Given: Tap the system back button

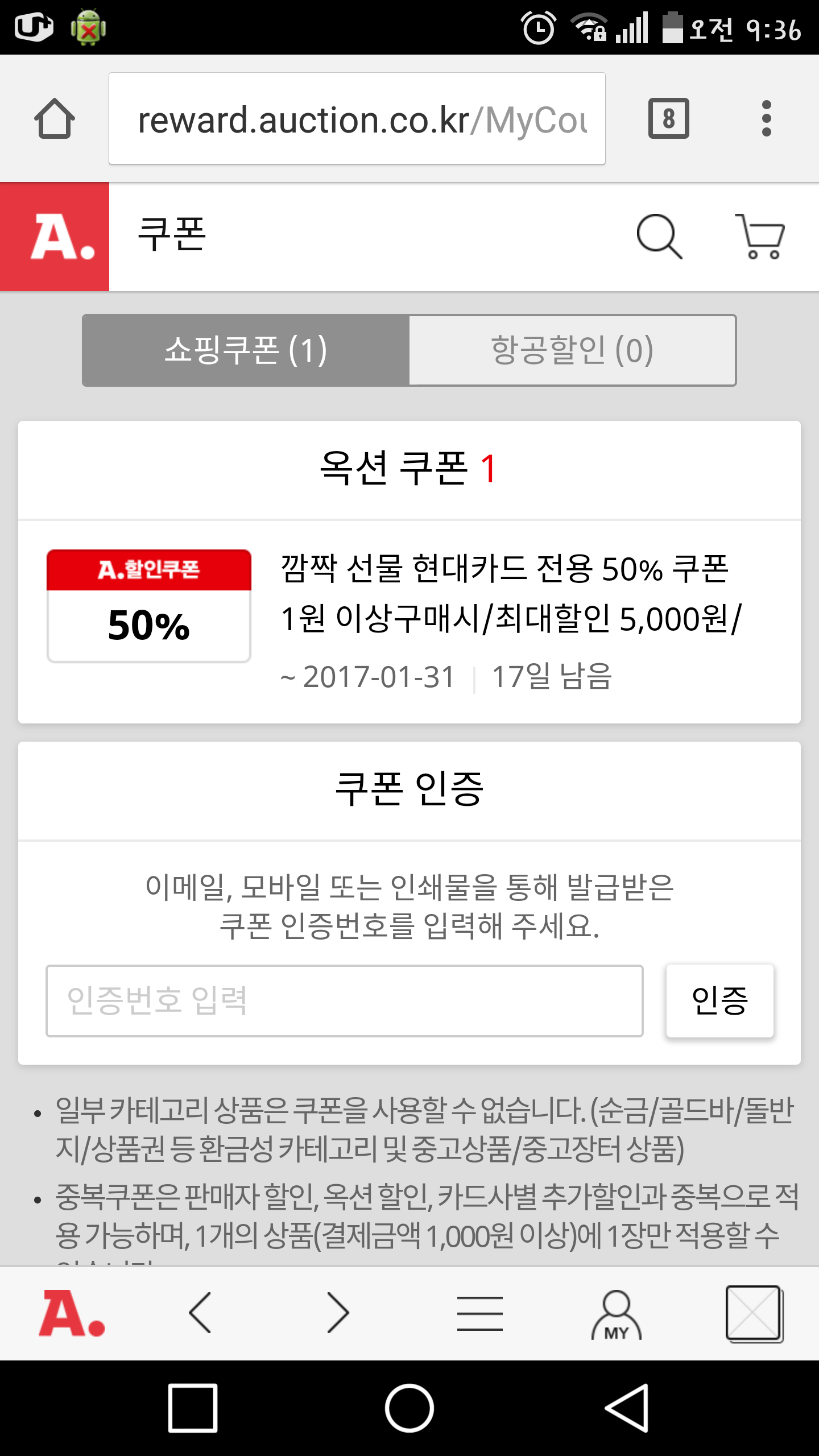Looking at the screenshot, I should [x=627, y=1408].
